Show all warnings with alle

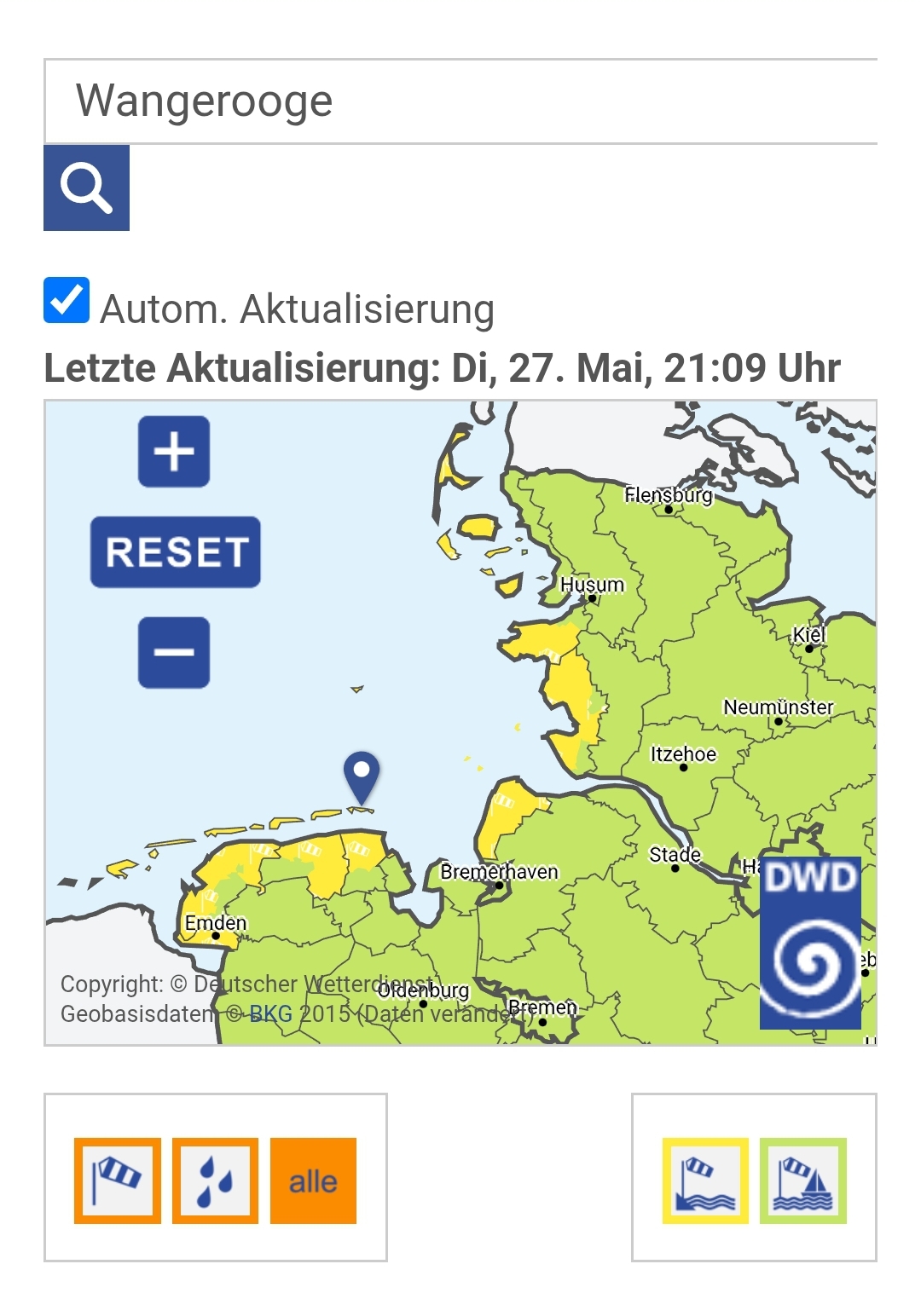[313, 1180]
